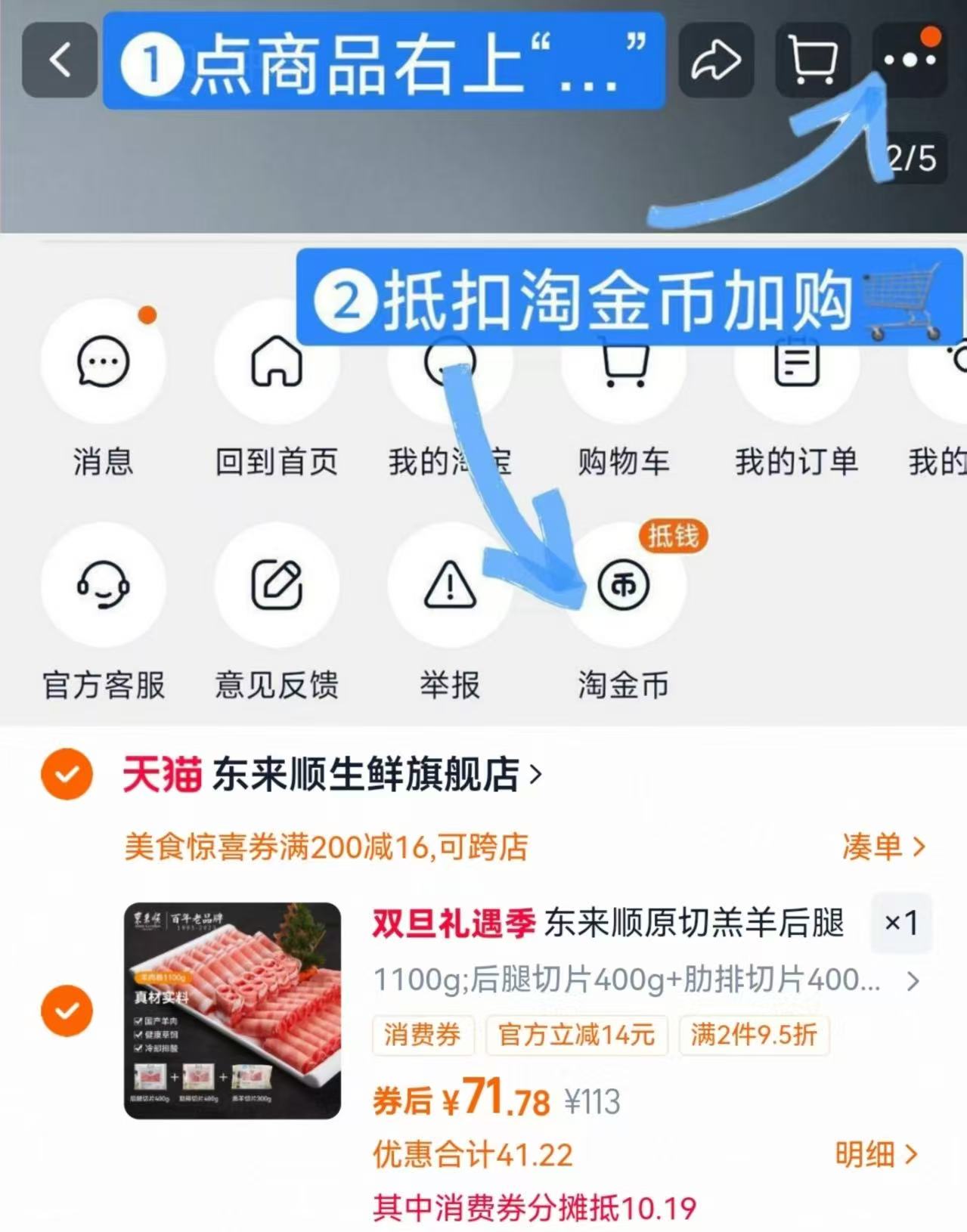
Task: View 我的订单 order list
Action: [x=795, y=363]
